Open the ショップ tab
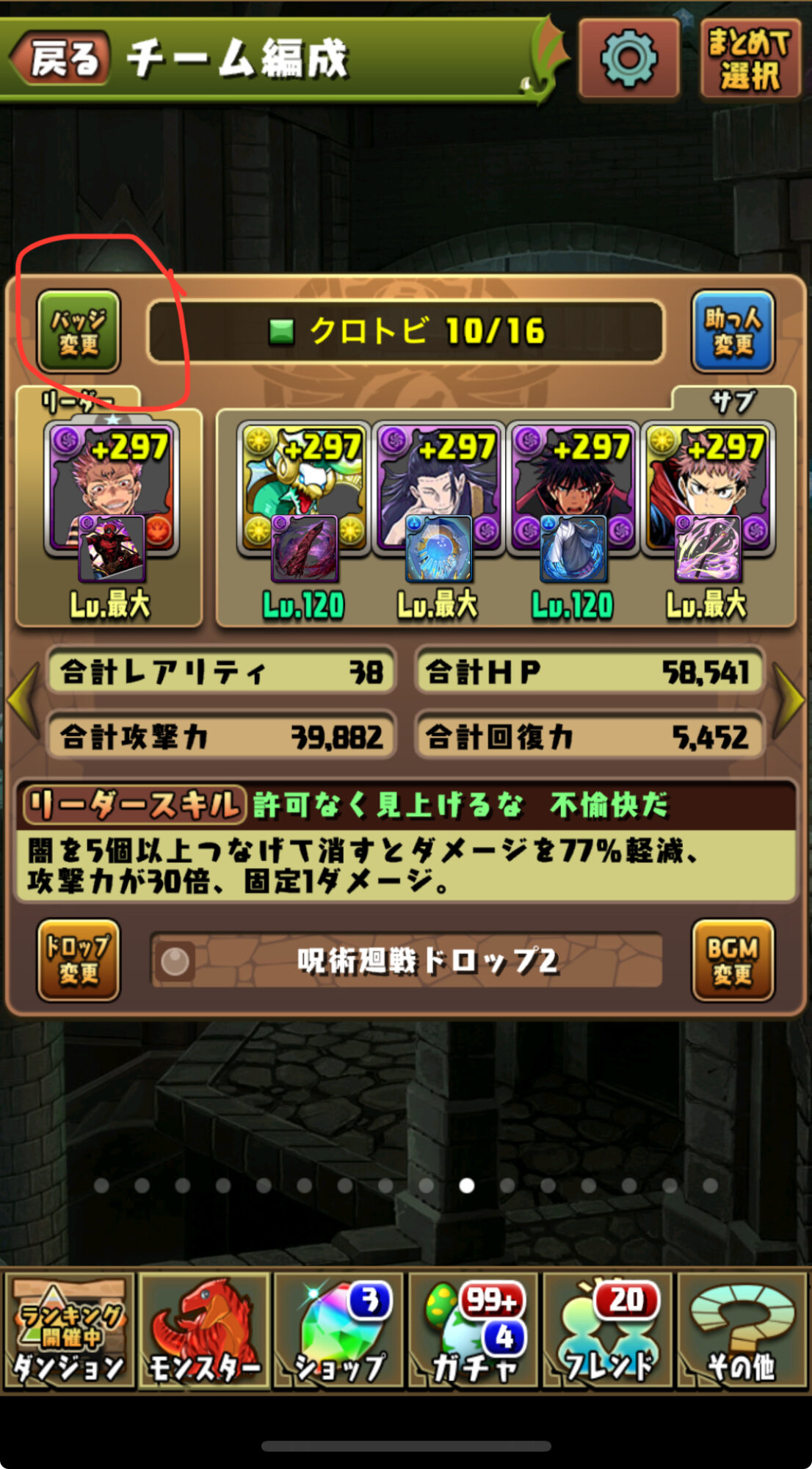812x1469 pixels. click(x=338, y=1330)
